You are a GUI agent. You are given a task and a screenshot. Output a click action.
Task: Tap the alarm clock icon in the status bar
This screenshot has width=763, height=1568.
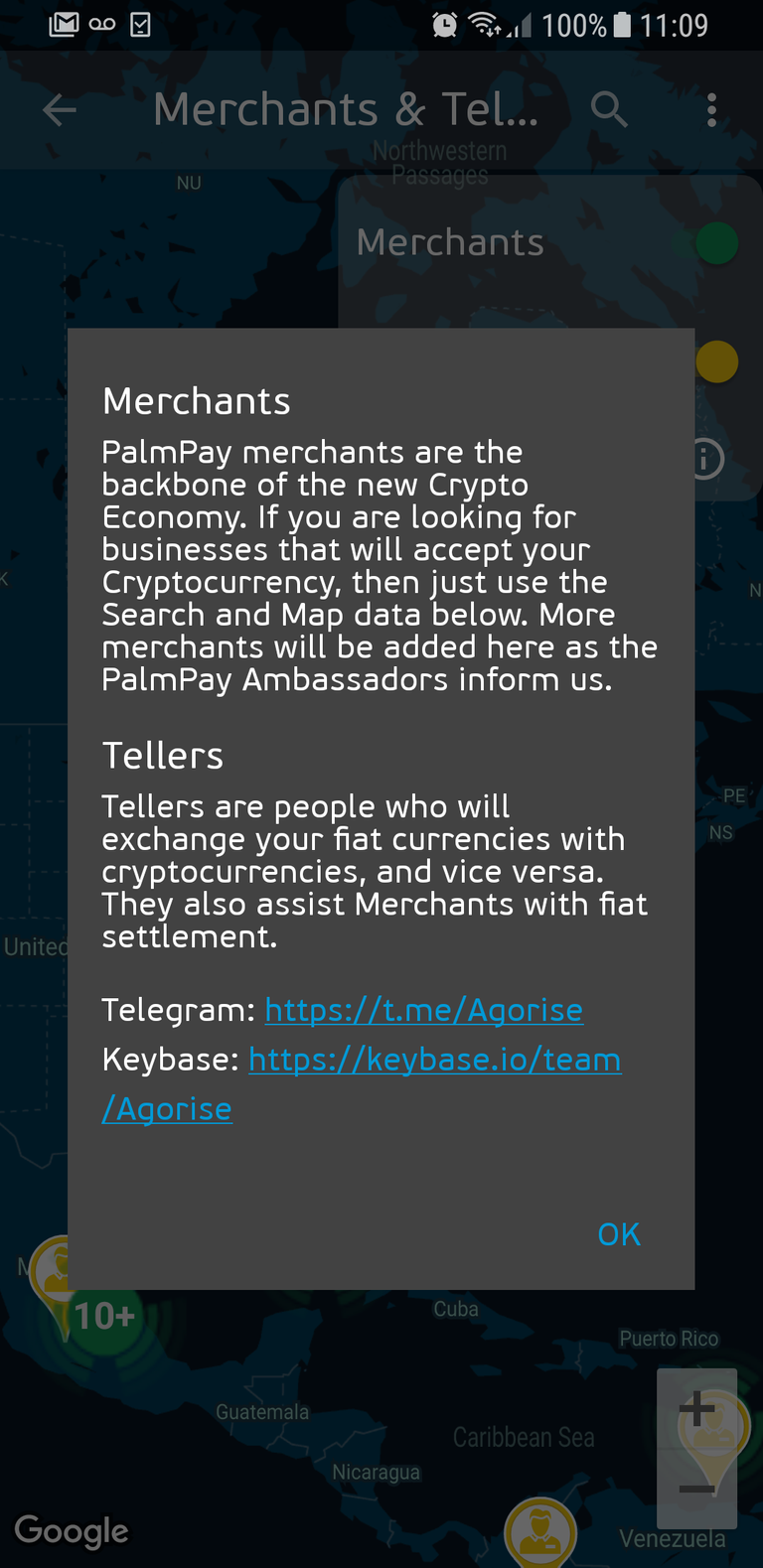446,25
